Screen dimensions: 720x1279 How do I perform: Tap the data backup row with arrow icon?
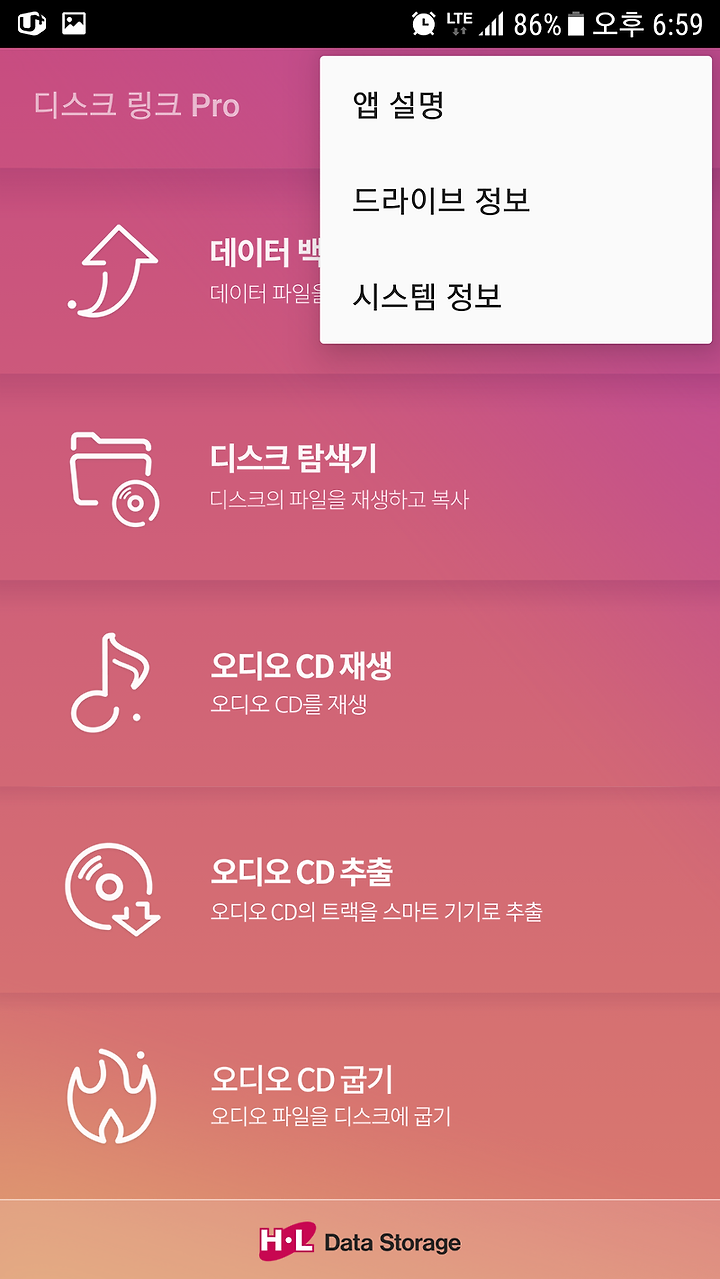[x=160, y=271]
